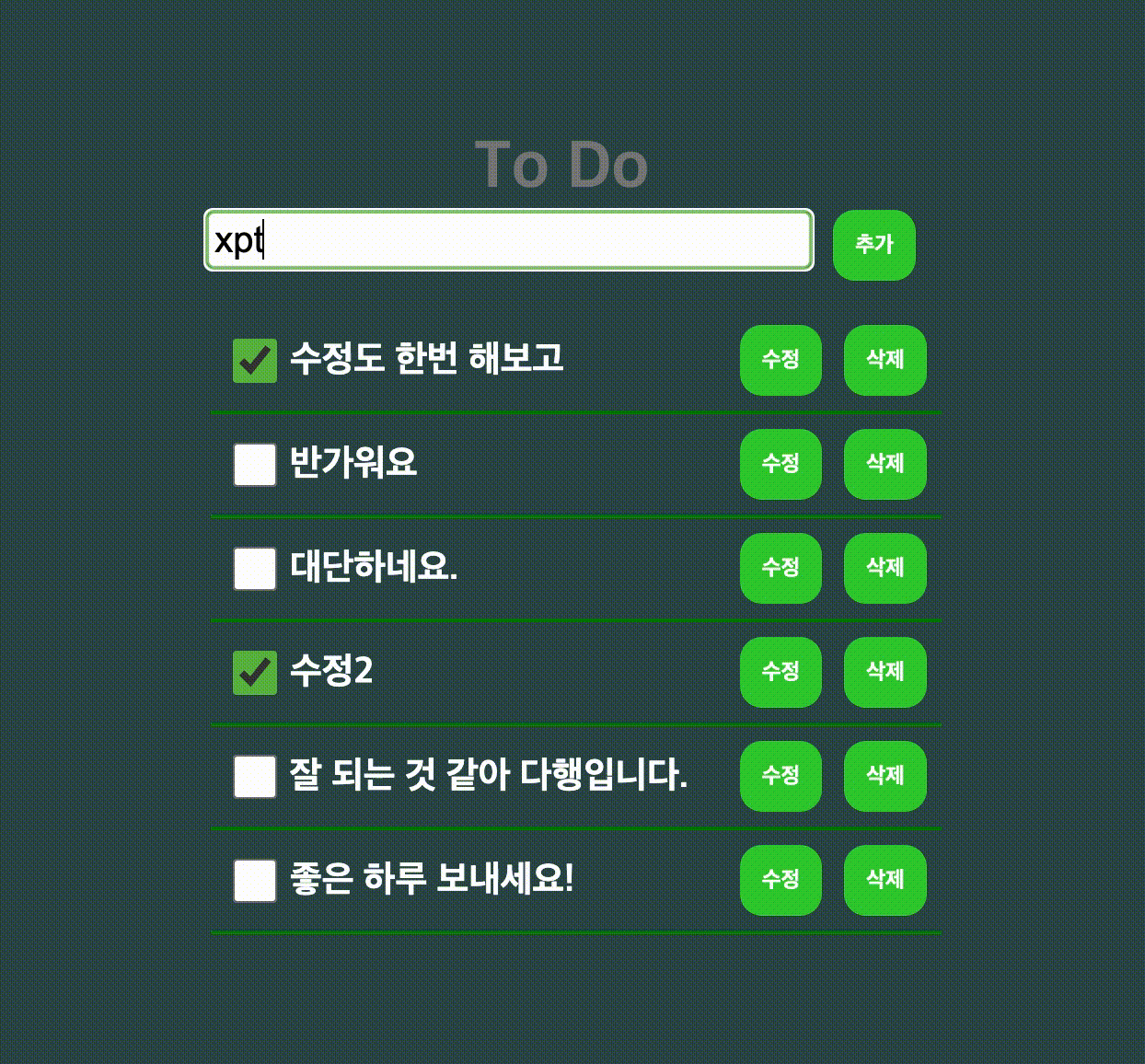
Task: Uncheck the 수정도 한번 해보고 checkbox
Action: coord(255,361)
